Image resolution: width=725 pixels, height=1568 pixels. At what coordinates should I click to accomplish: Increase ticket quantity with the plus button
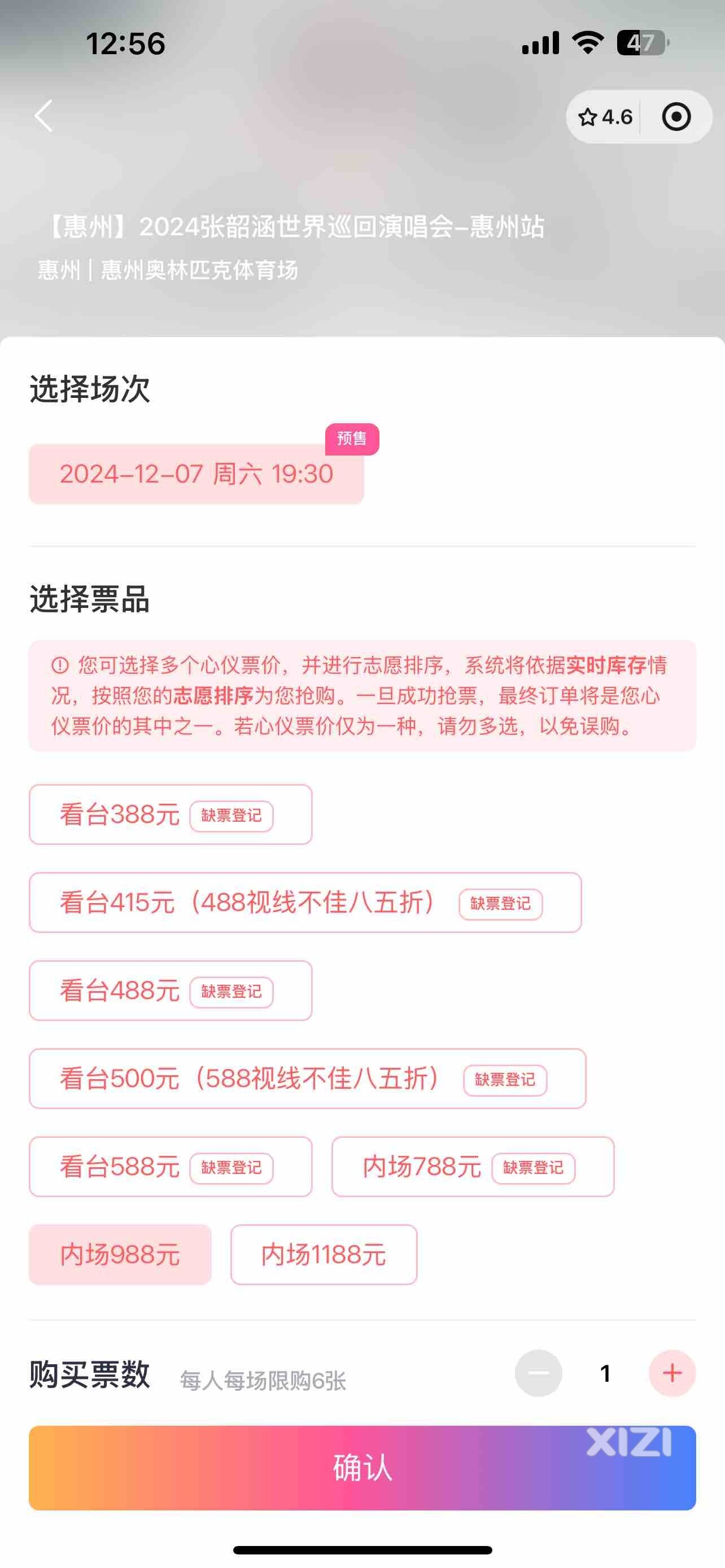(x=672, y=1373)
